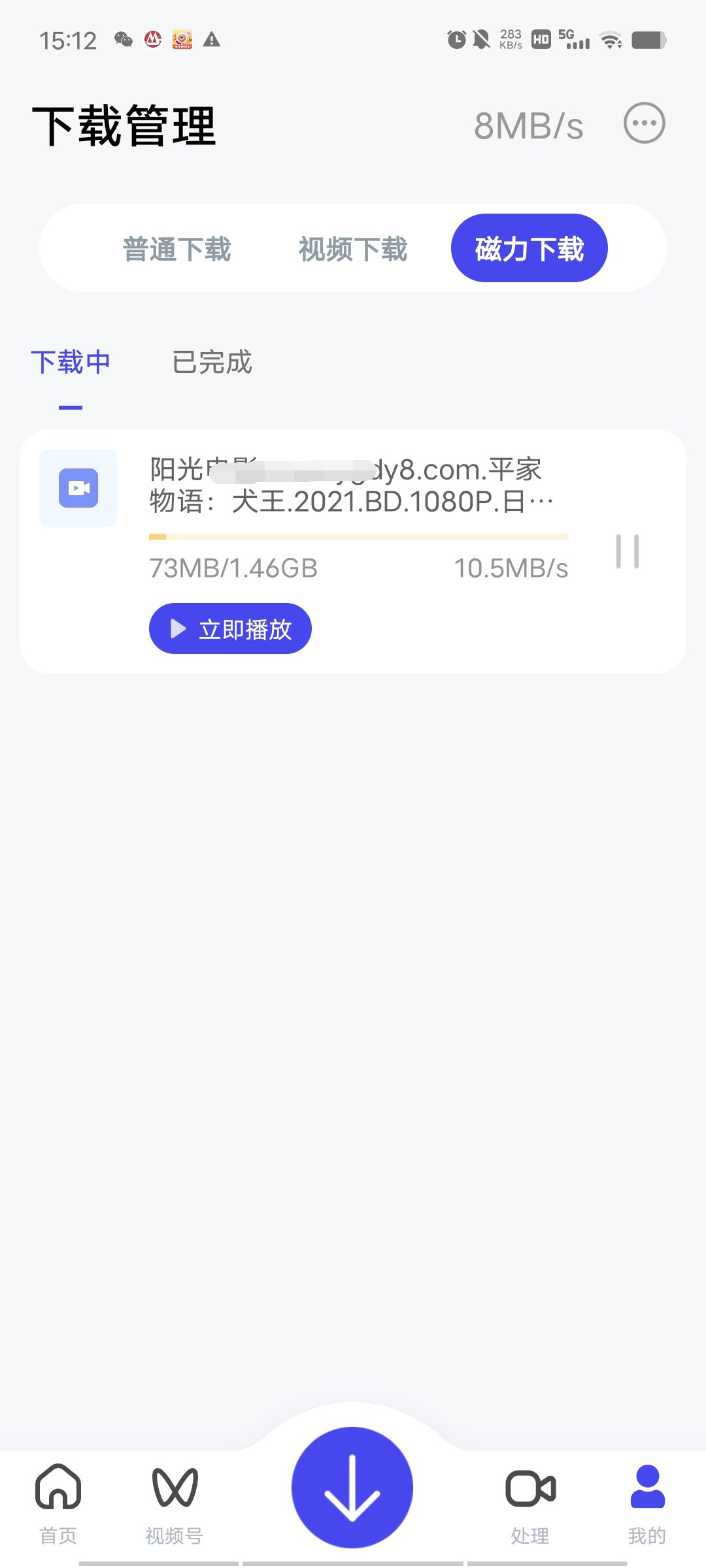Screen dimensions: 706x1568
Task: Show the 下载中 list
Action: [71, 362]
